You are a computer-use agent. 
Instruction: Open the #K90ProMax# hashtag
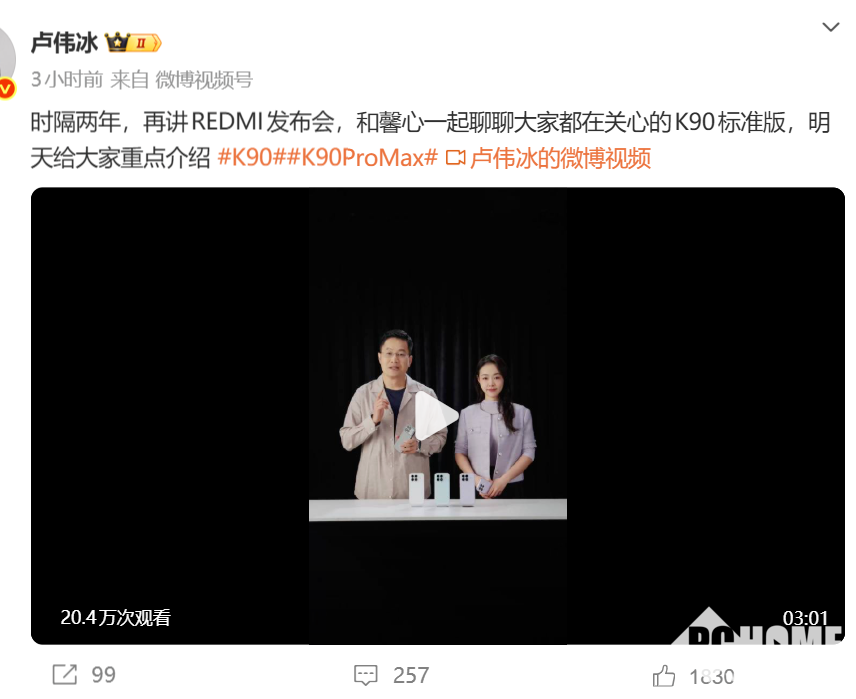[x=363, y=157]
